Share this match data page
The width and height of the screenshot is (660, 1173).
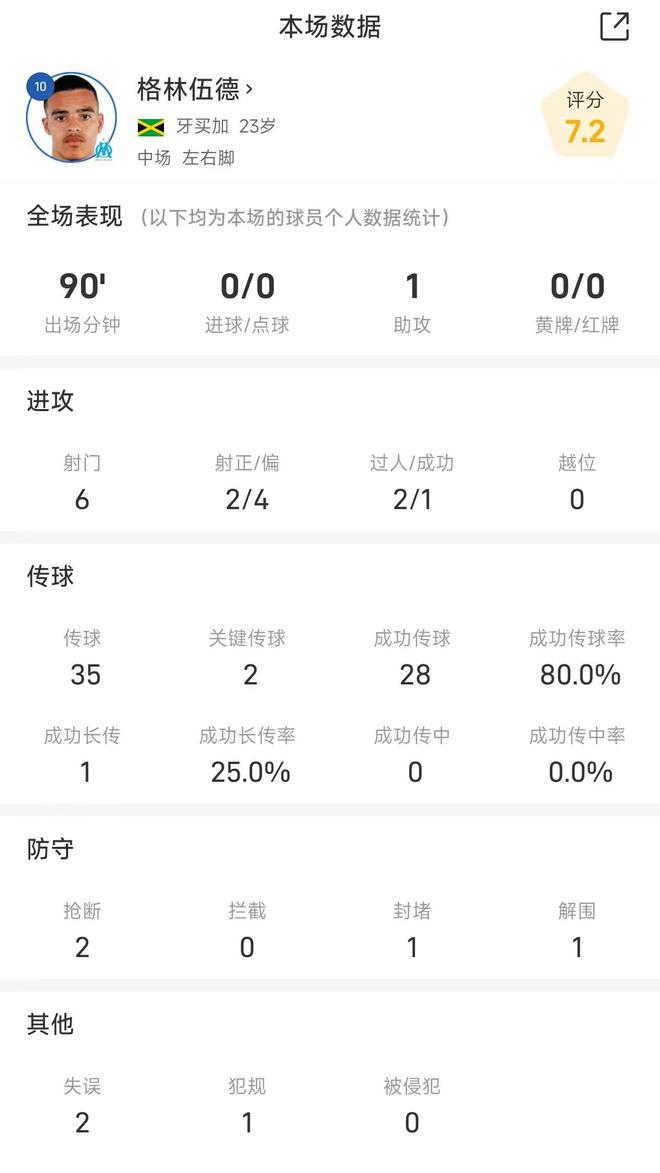tap(614, 26)
